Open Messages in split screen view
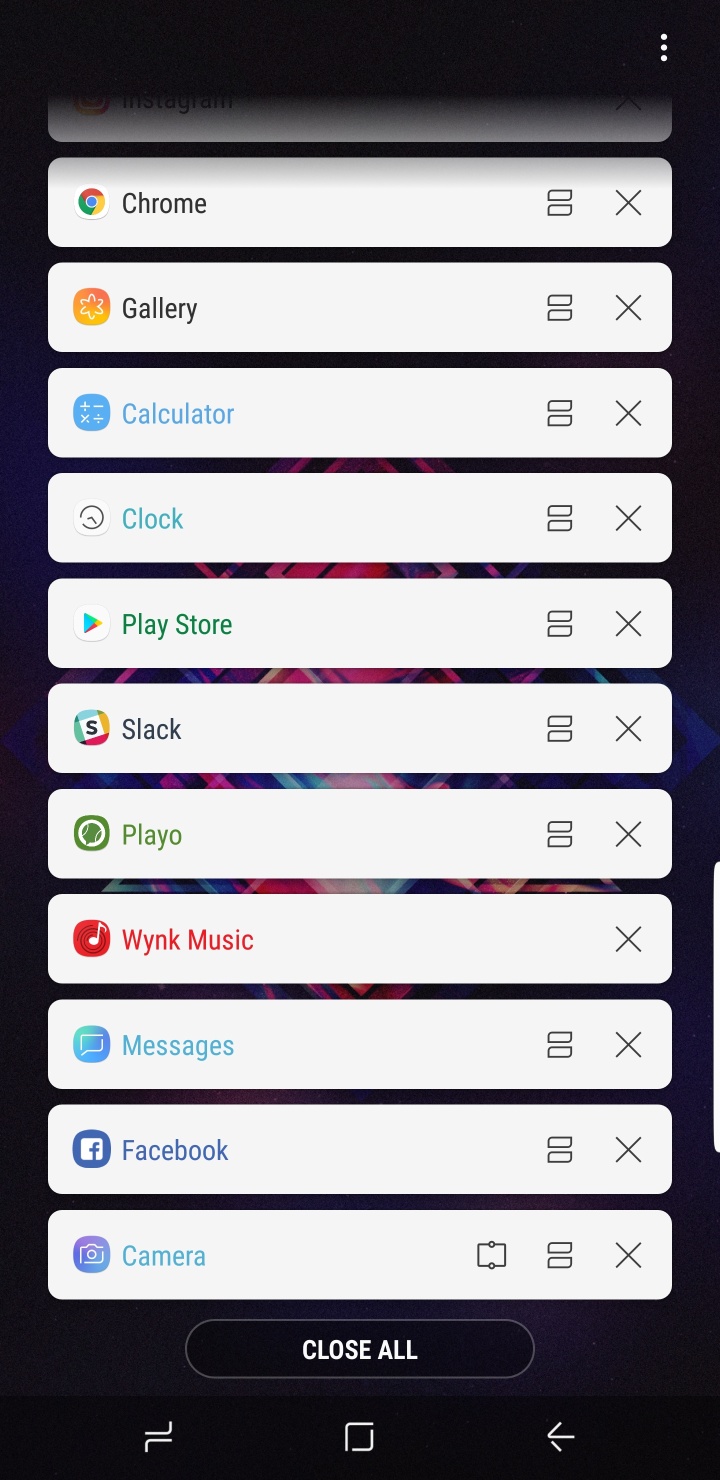The image size is (720, 1480). pos(560,1045)
